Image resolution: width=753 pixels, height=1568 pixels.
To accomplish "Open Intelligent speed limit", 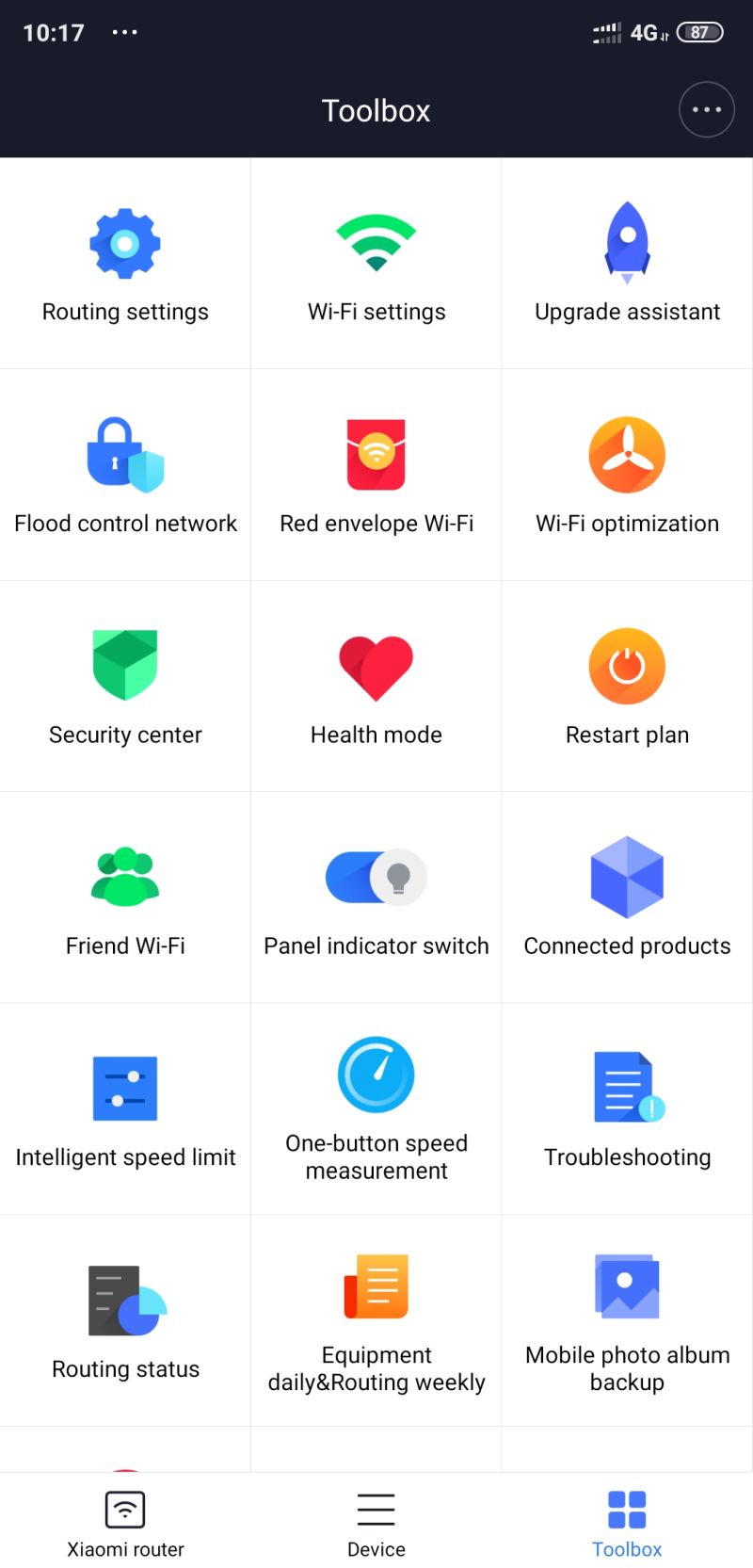I will click(125, 1108).
